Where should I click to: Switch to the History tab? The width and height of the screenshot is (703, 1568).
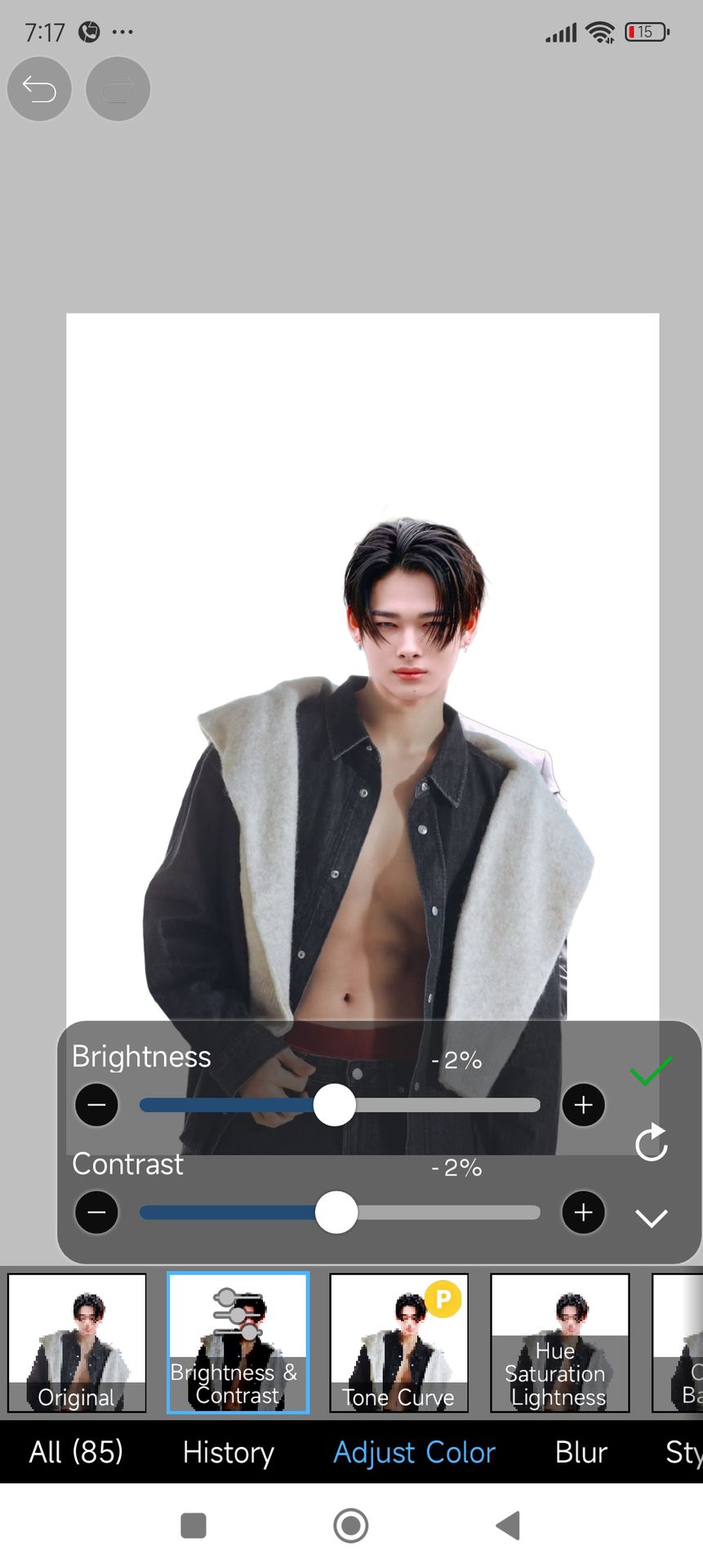(x=229, y=1452)
